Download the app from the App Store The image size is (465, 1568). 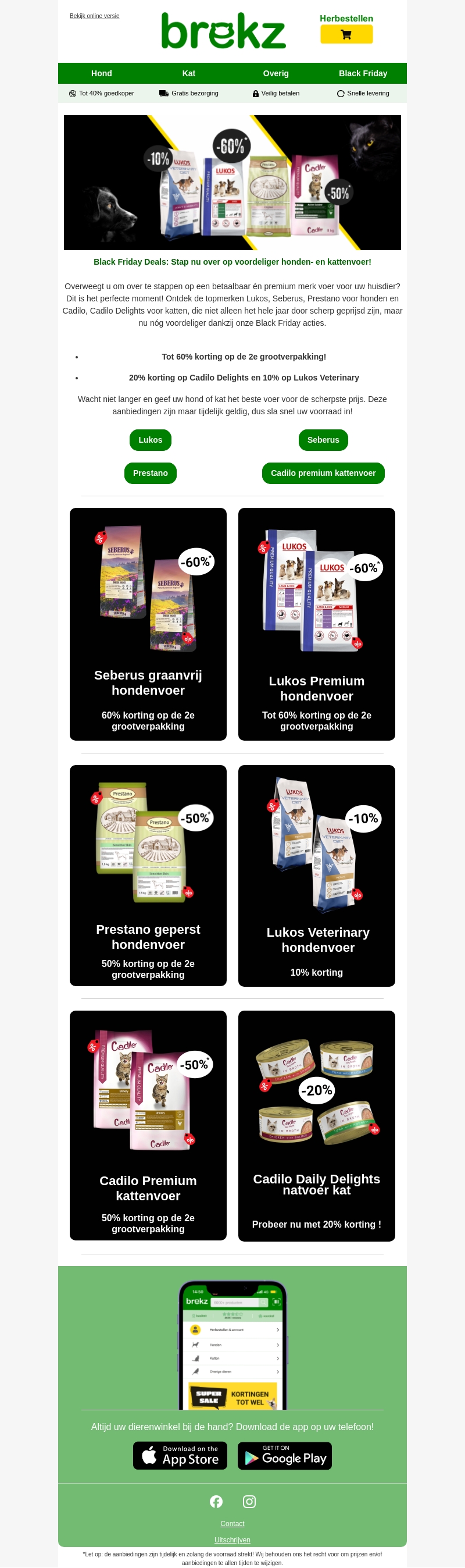click(180, 1455)
